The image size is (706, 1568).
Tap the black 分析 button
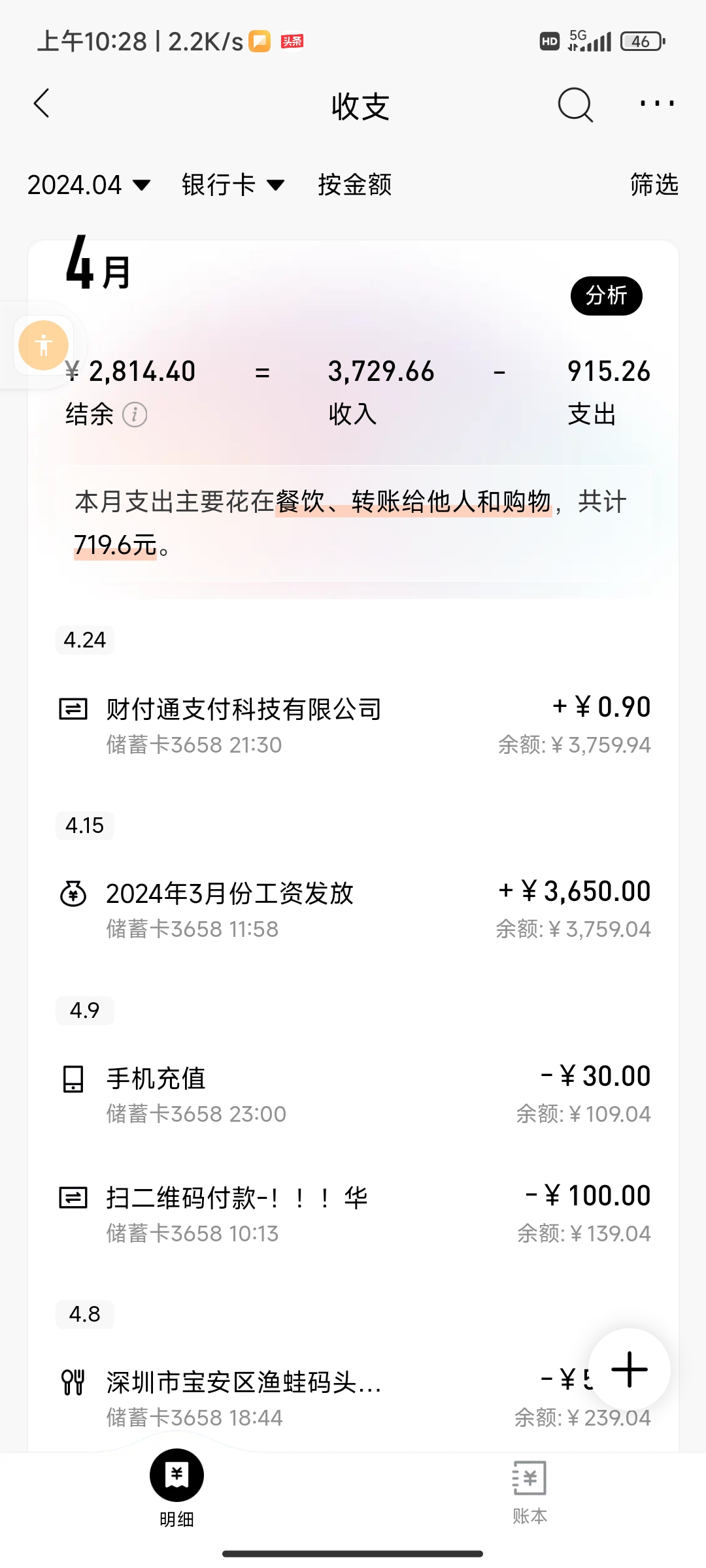coord(606,296)
